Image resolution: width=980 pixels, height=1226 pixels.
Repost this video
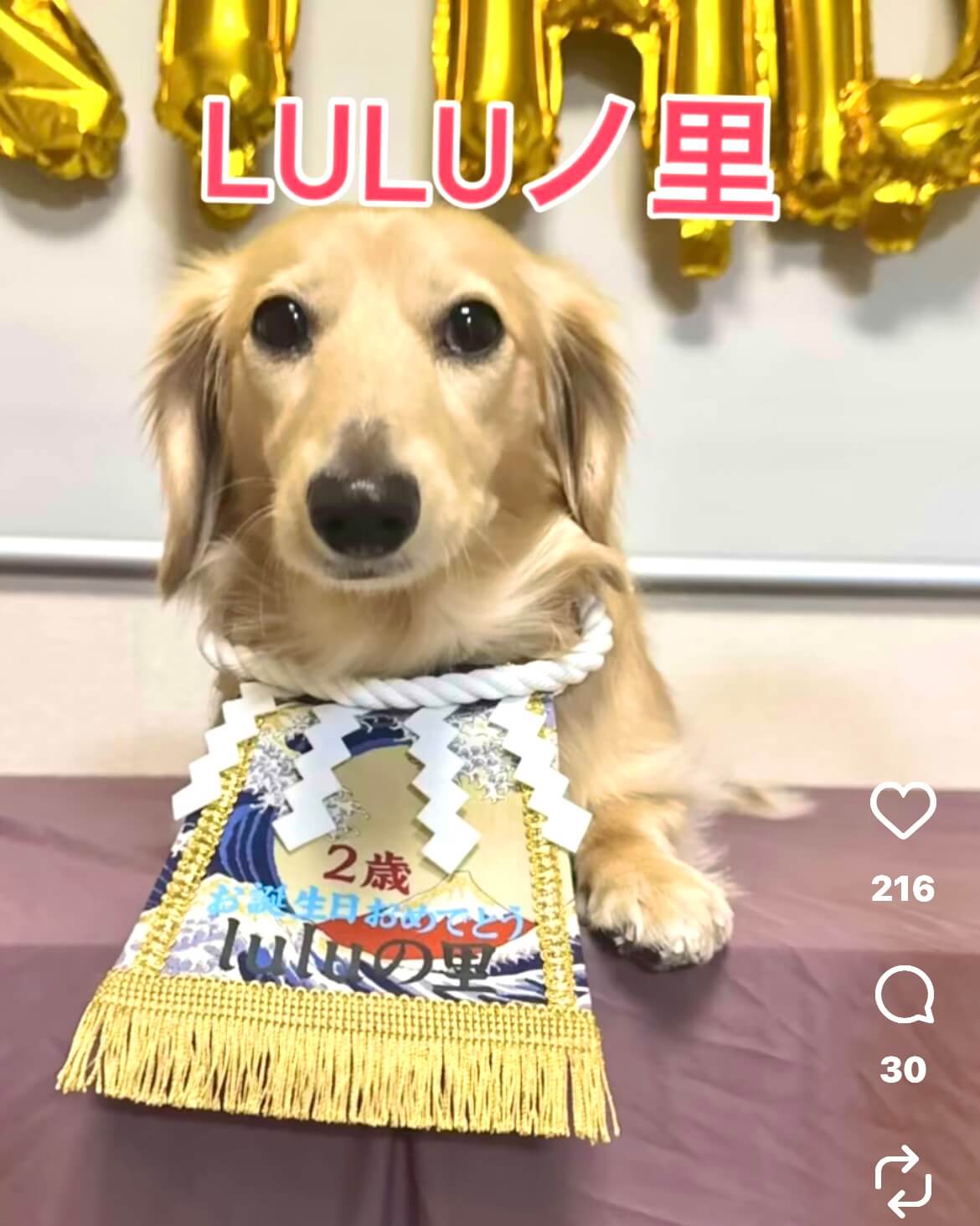pos(903,1182)
